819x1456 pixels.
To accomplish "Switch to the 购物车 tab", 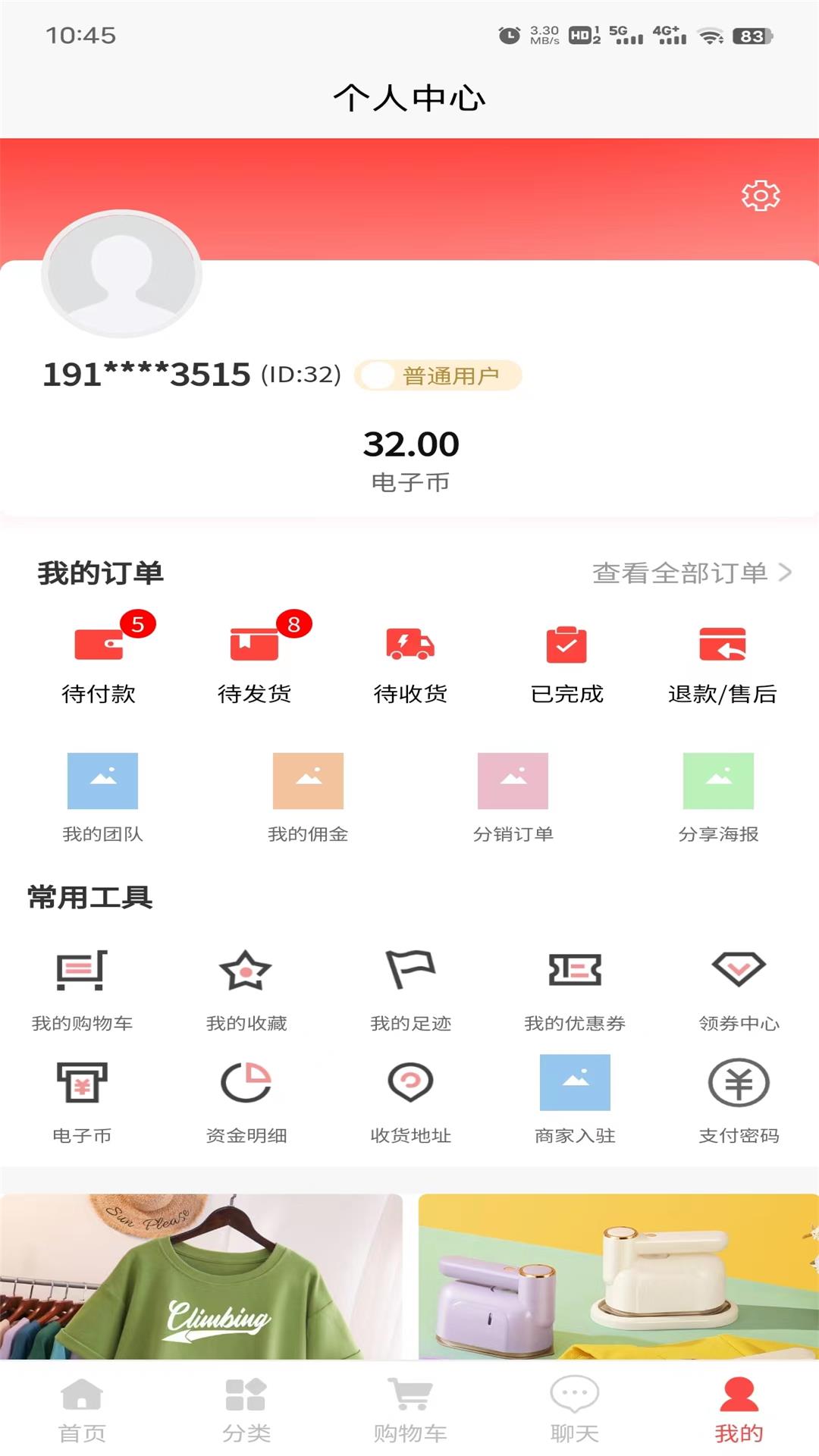I will click(409, 1410).
